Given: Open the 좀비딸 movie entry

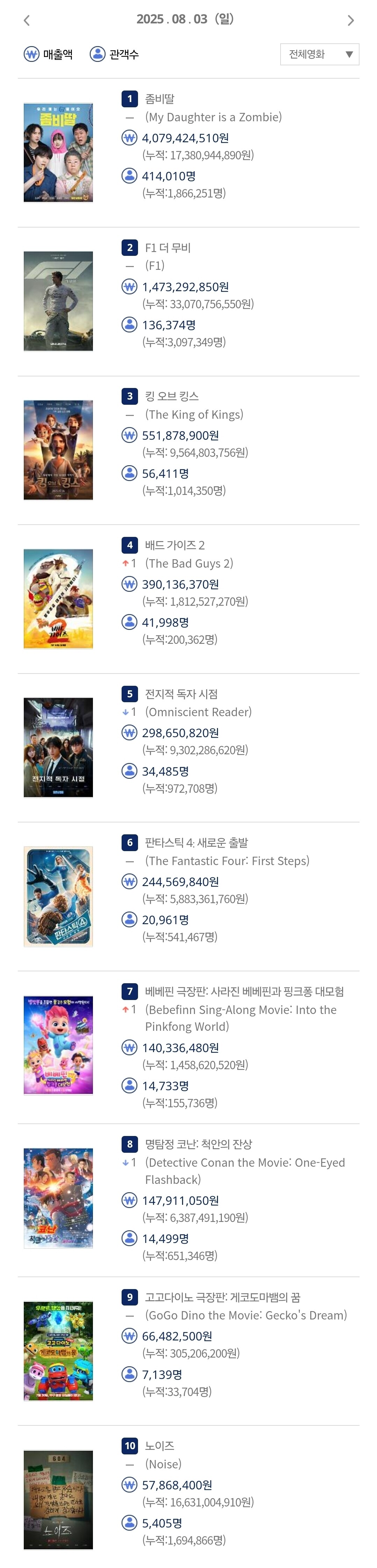Looking at the screenshot, I should pyautogui.click(x=160, y=99).
